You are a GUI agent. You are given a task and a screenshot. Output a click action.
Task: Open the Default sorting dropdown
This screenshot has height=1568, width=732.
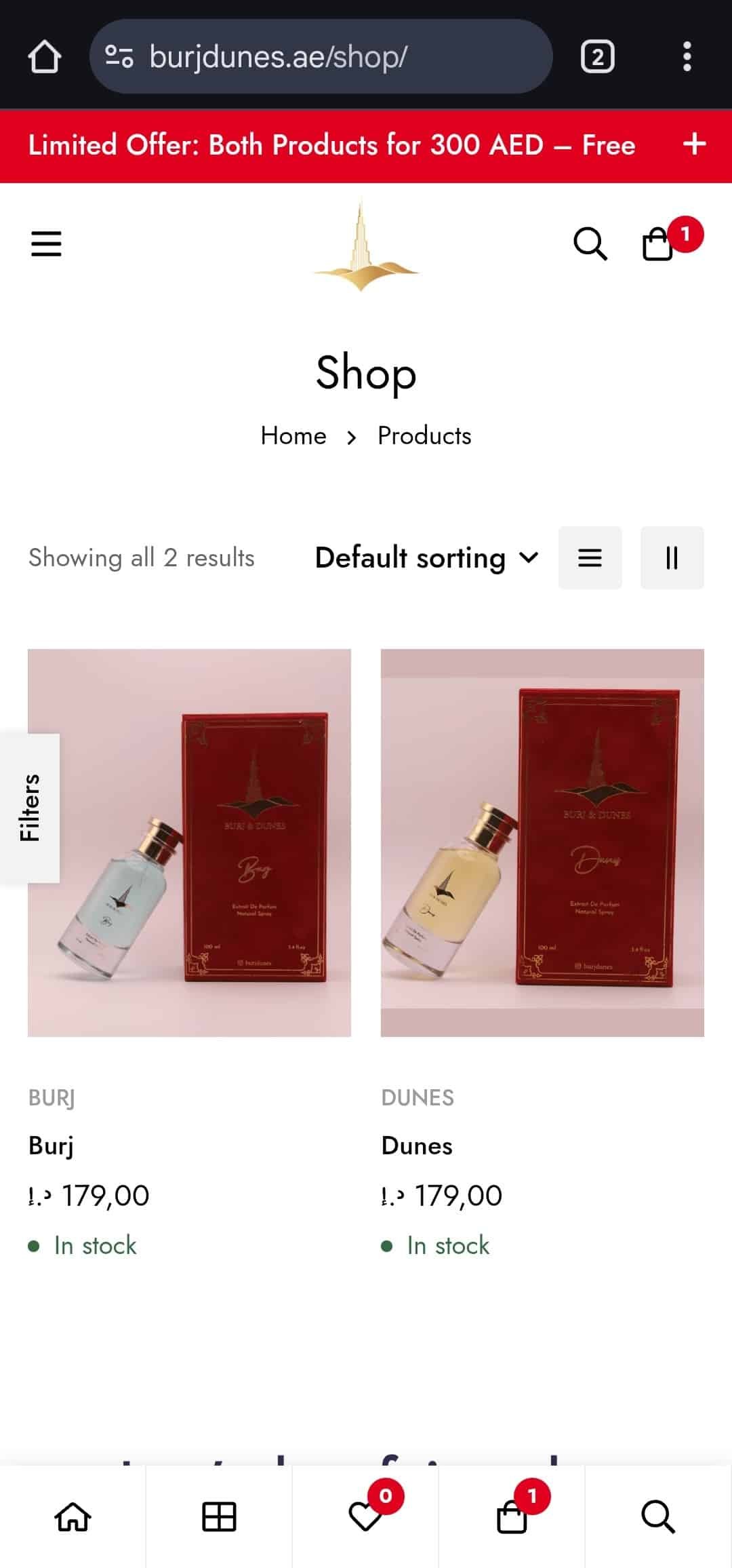426,558
